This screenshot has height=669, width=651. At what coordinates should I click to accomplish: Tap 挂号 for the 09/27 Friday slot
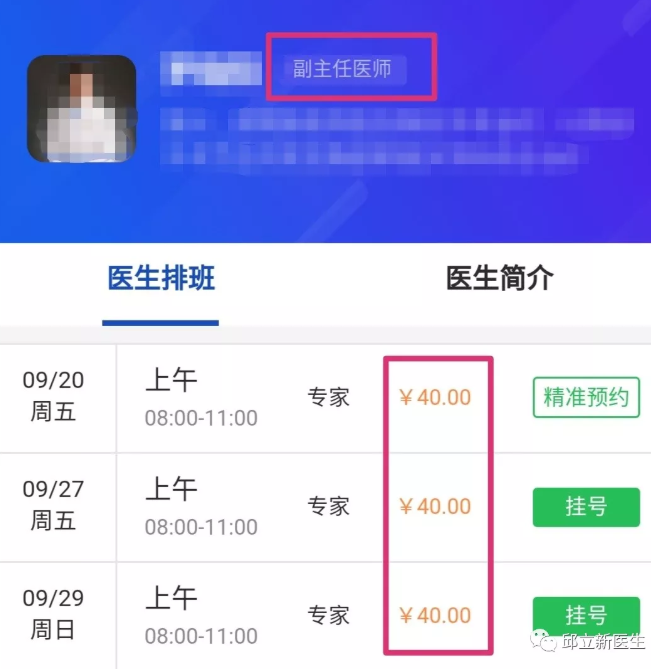tap(586, 507)
